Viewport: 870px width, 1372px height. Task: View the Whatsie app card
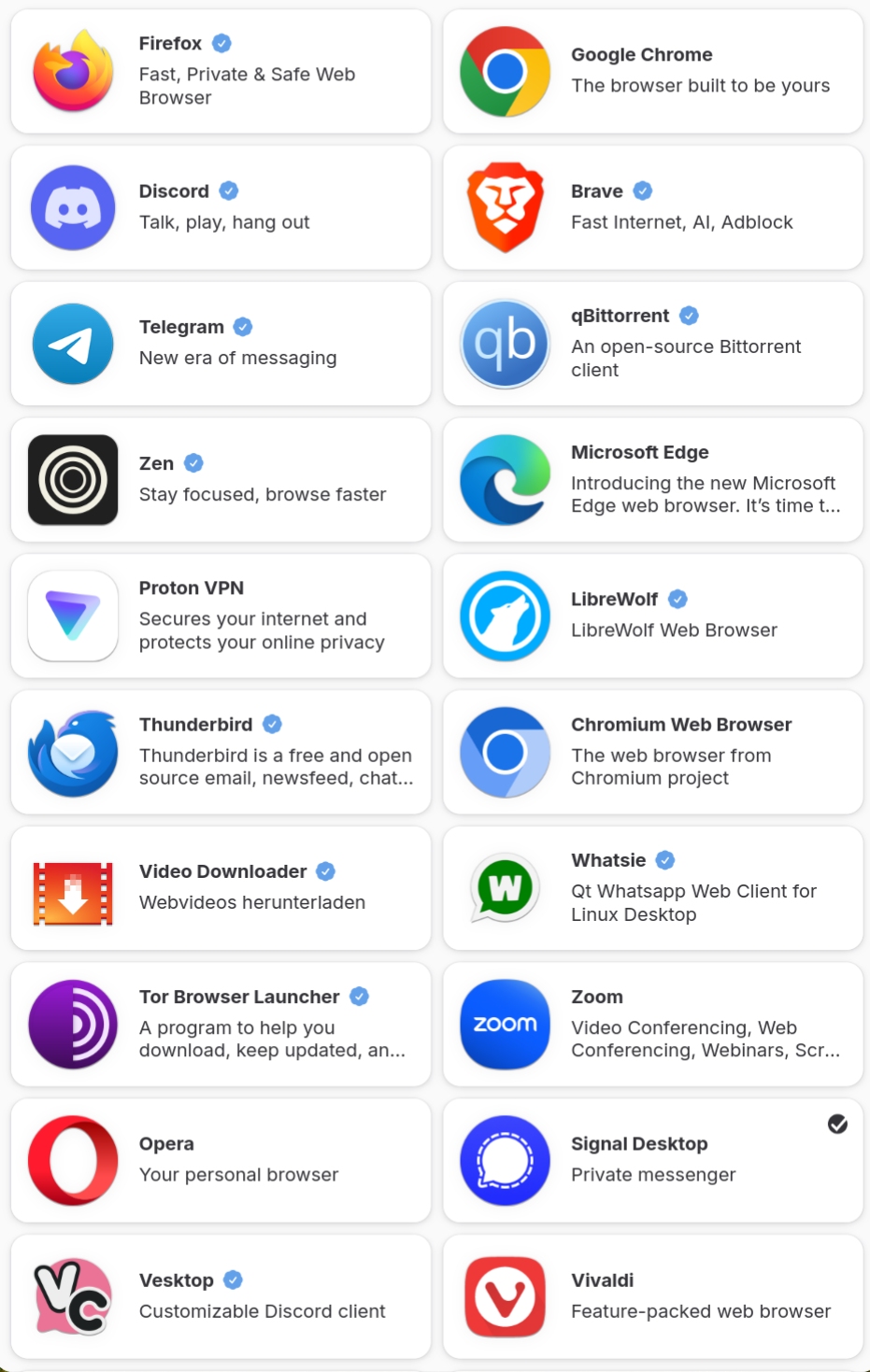pos(652,887)
